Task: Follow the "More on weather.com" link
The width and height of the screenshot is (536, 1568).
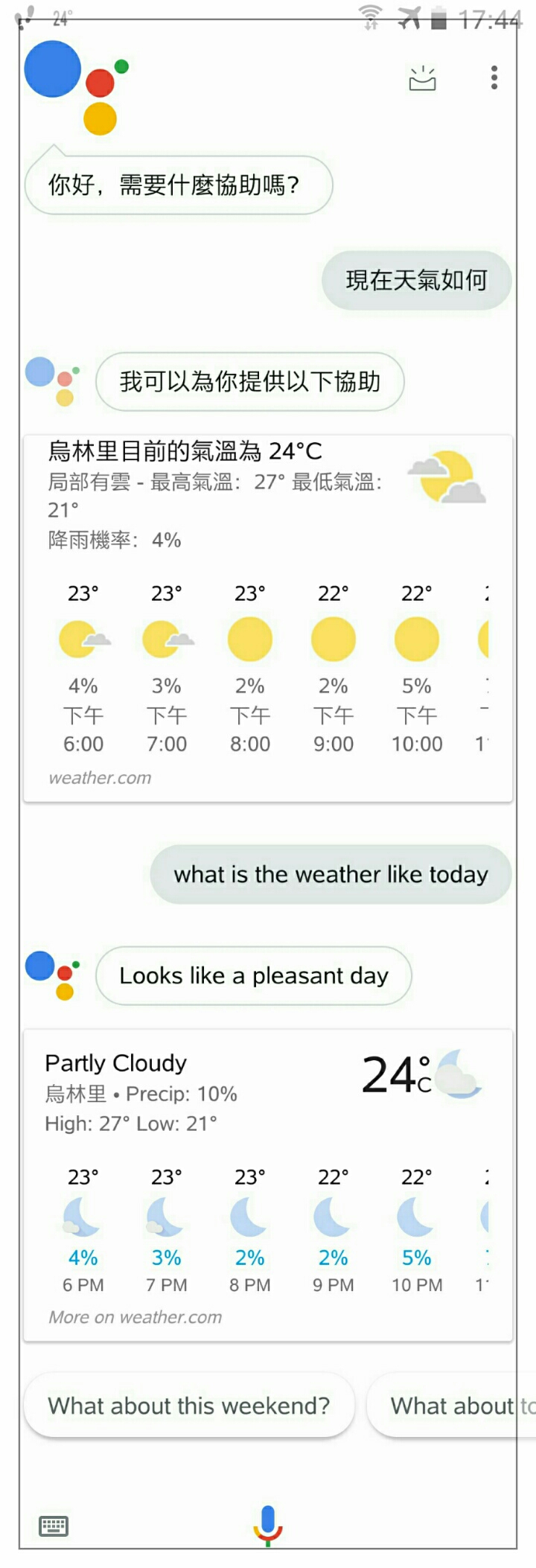Action: 135,1317
